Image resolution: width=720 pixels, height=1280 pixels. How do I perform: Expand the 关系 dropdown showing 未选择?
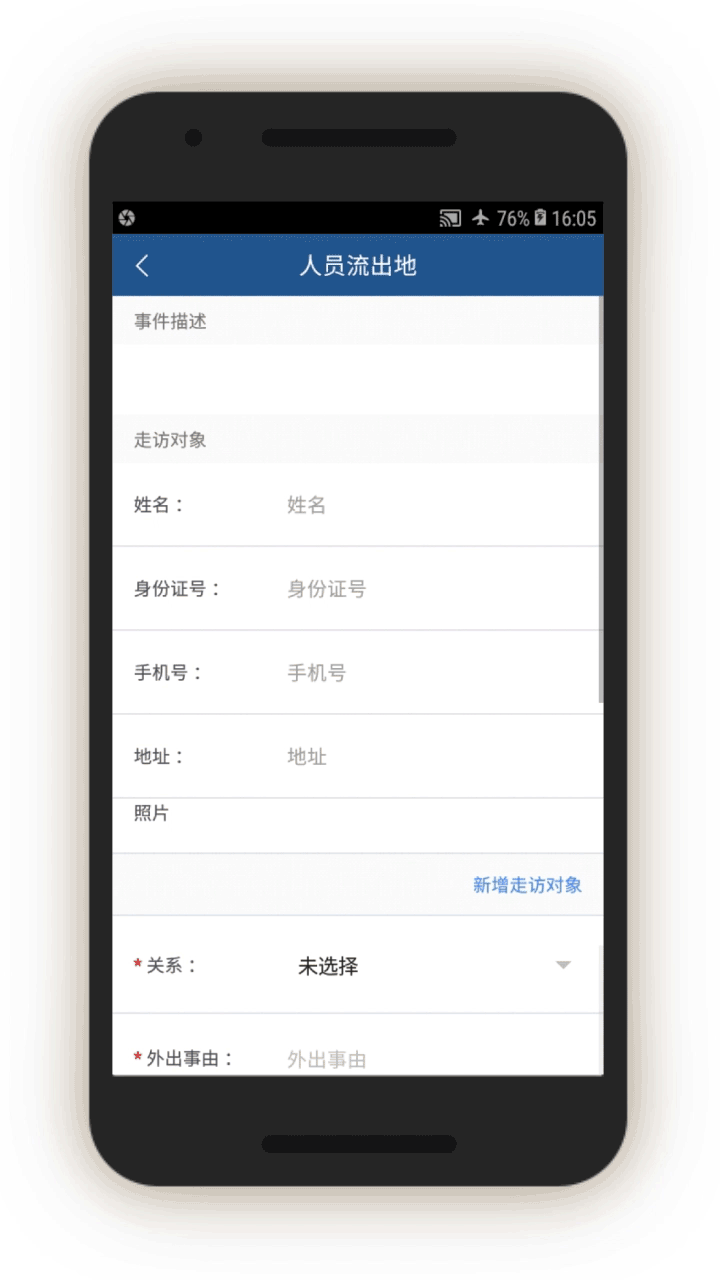[x=434, y=966]
